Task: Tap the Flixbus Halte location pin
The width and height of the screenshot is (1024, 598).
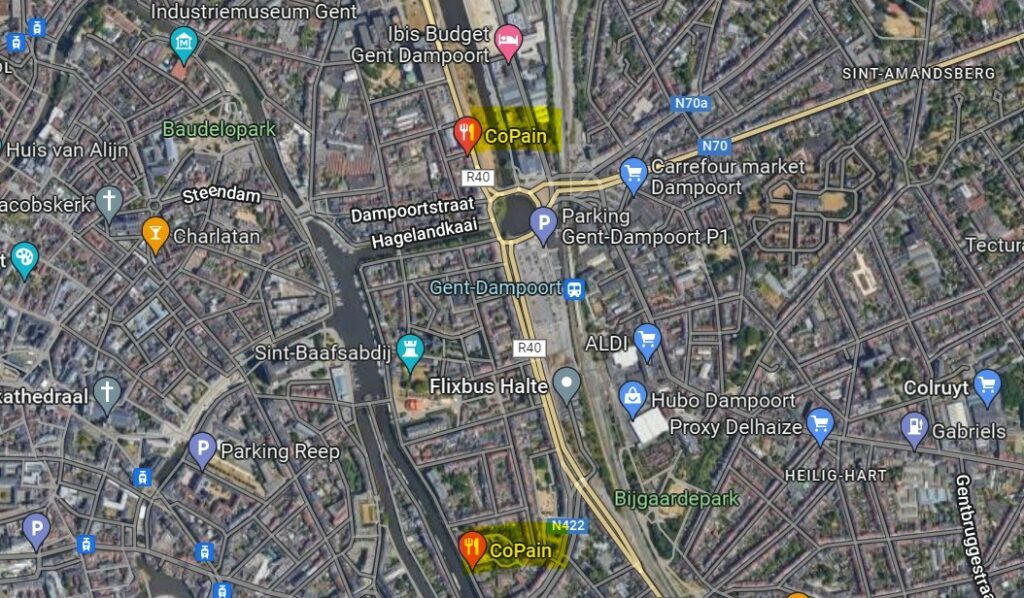Action: tap(568, 384)
